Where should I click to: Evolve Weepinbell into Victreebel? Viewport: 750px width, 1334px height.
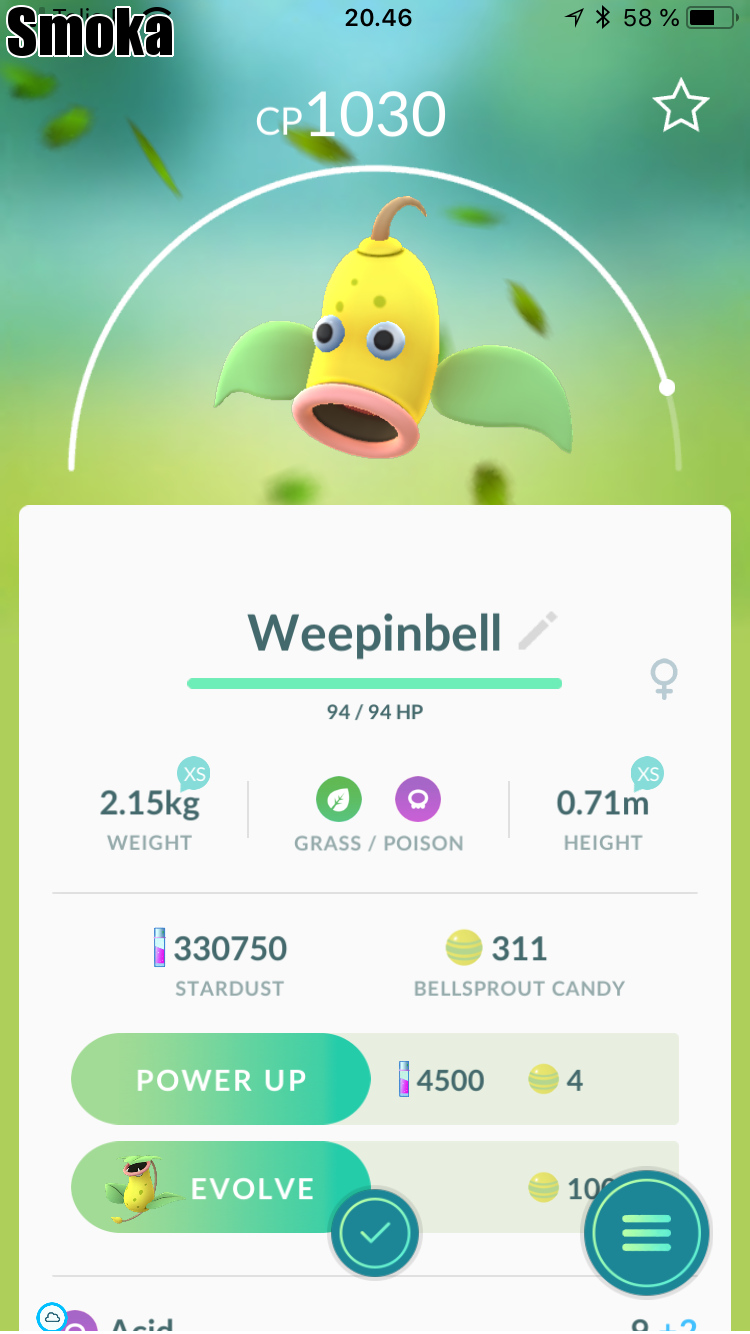click(x=221, y=1187)
